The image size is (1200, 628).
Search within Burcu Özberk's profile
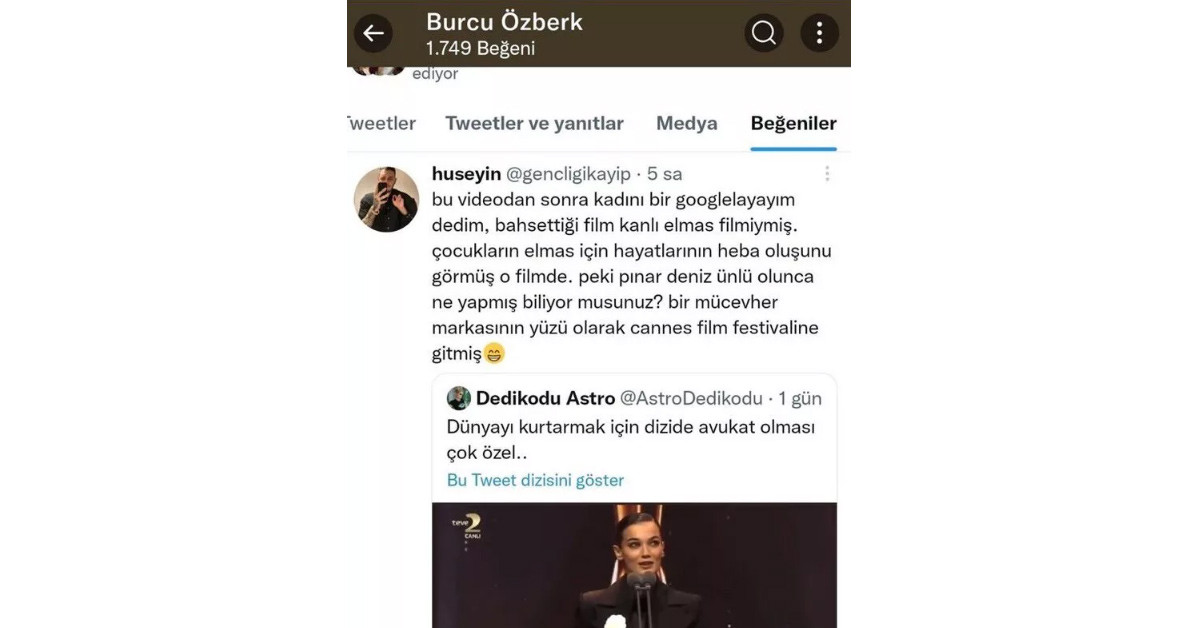pyautogui.click(x=764, y=33)
